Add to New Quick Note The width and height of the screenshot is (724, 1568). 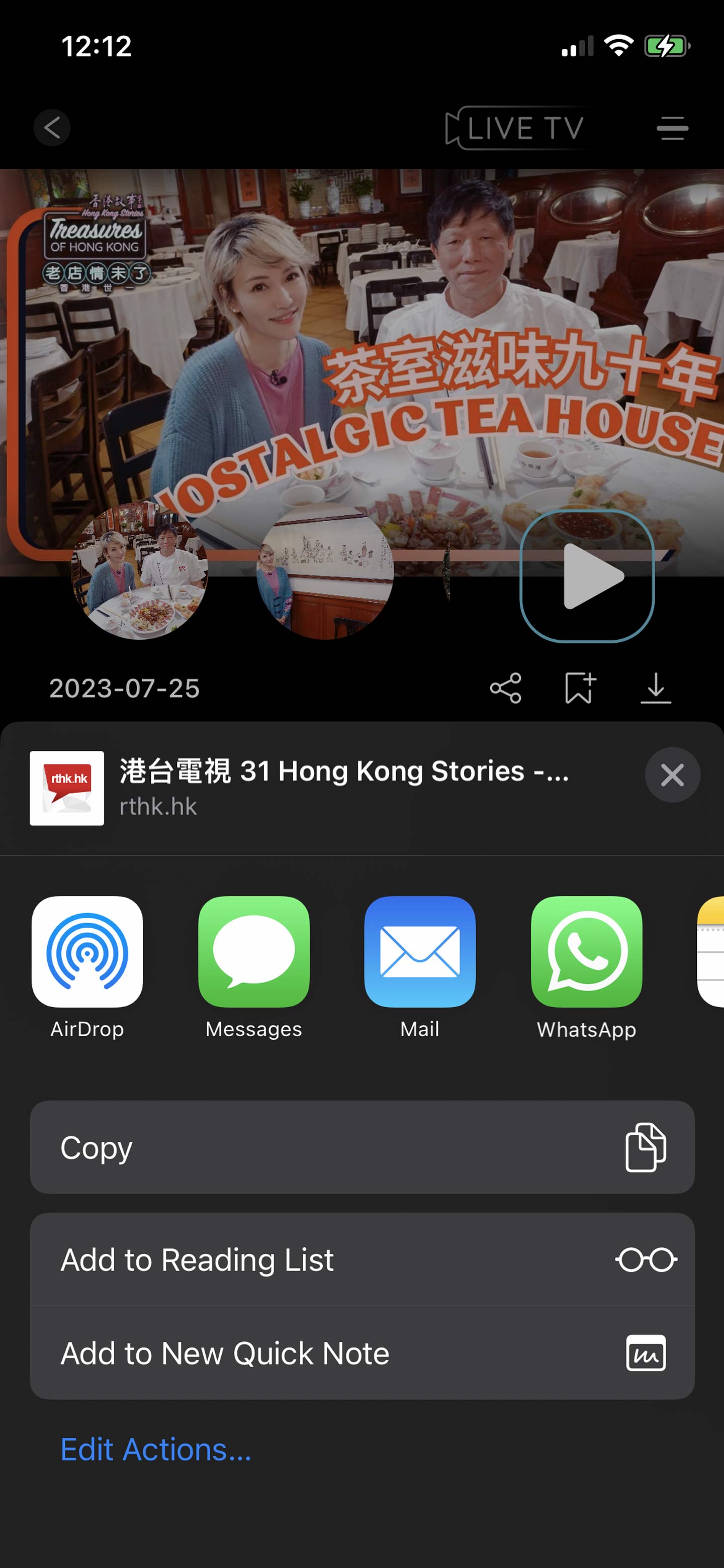363,1353
